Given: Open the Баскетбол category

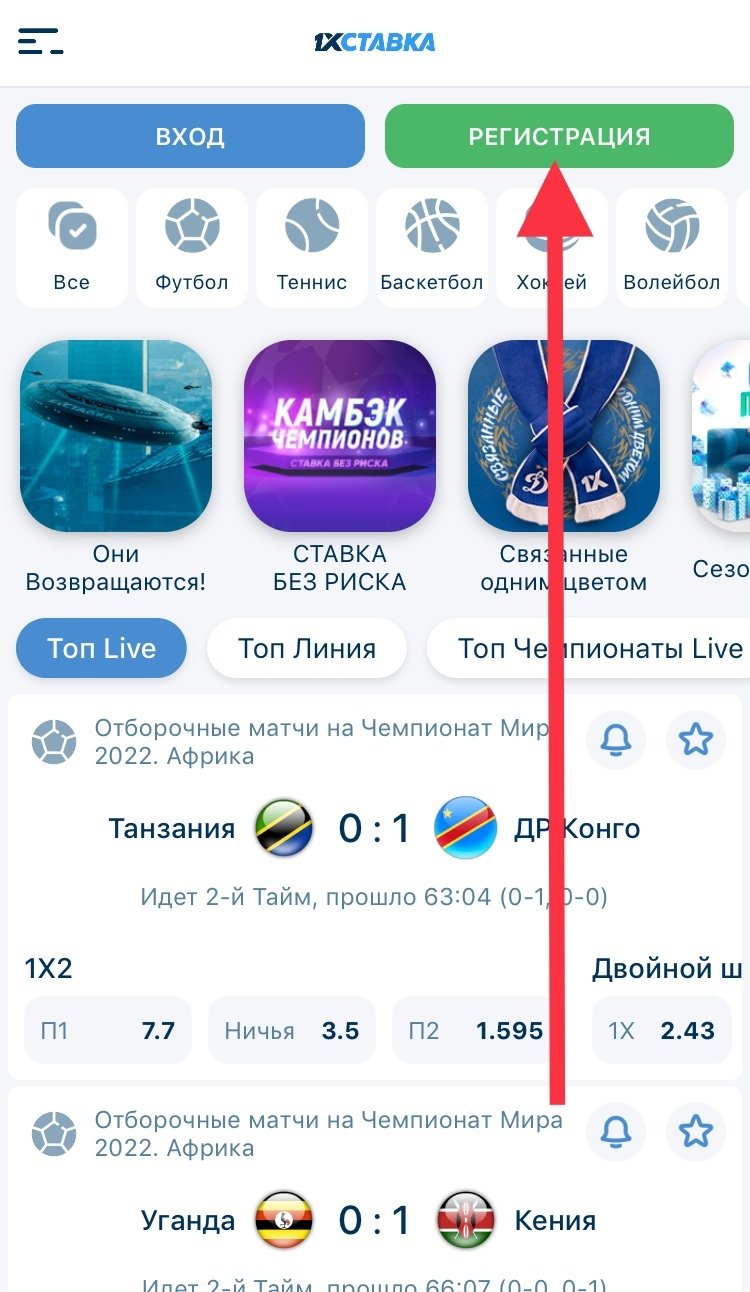Looking at the screenshot, I should tap(432, 247).
